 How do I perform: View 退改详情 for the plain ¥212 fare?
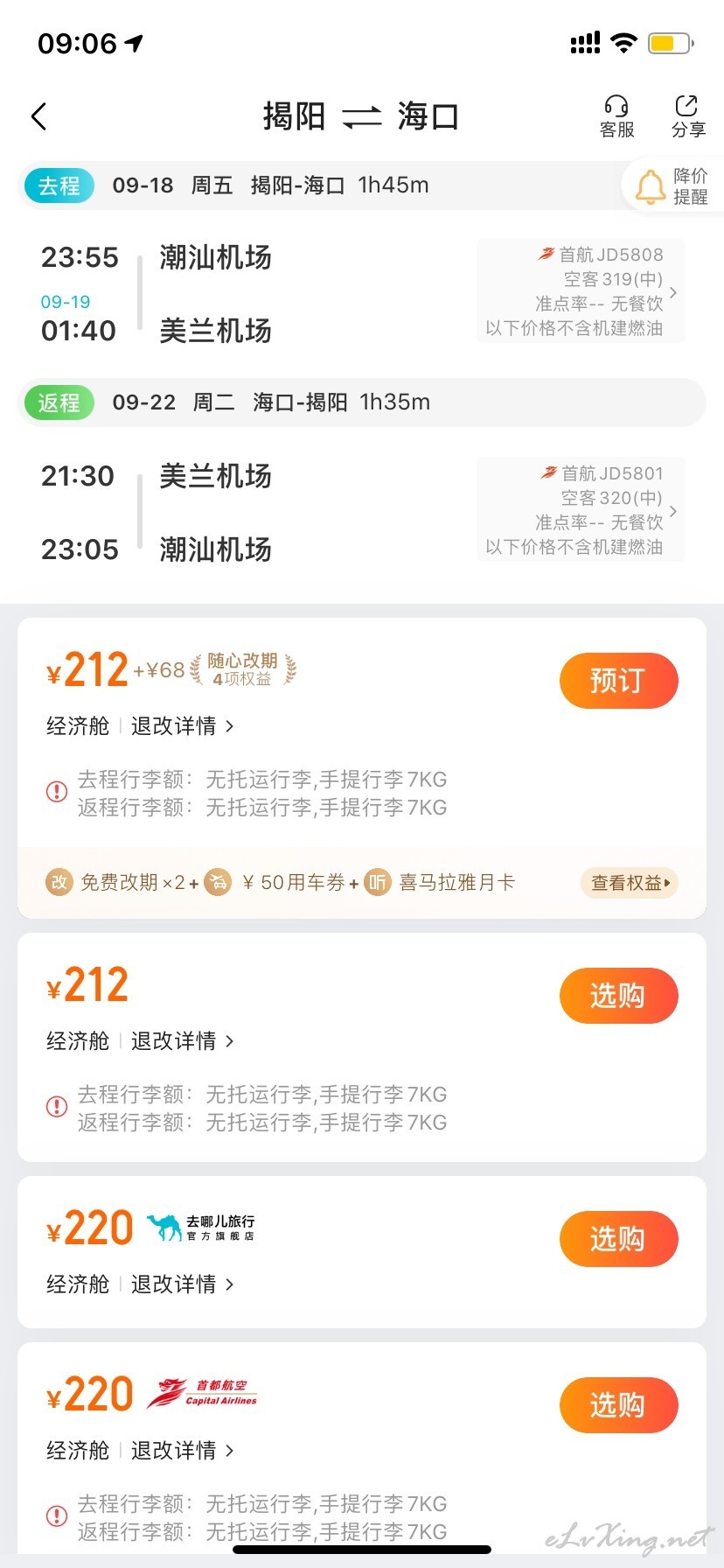(183, 1041)
